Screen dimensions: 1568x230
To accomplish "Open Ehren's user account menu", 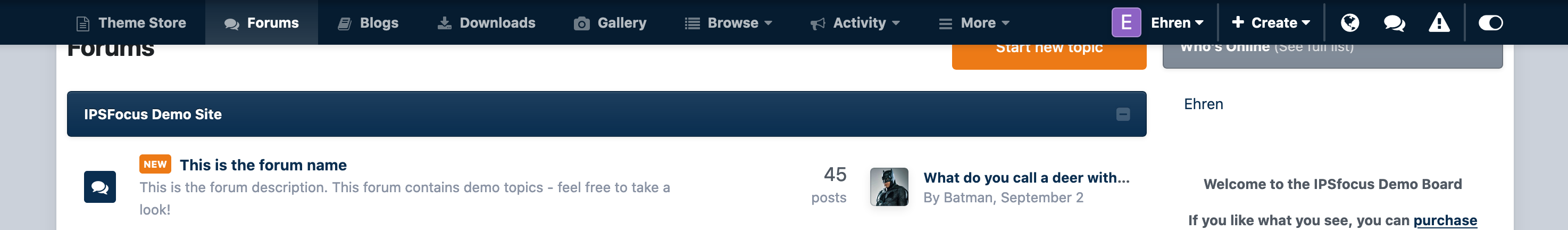I will [x=1158, y=22].
